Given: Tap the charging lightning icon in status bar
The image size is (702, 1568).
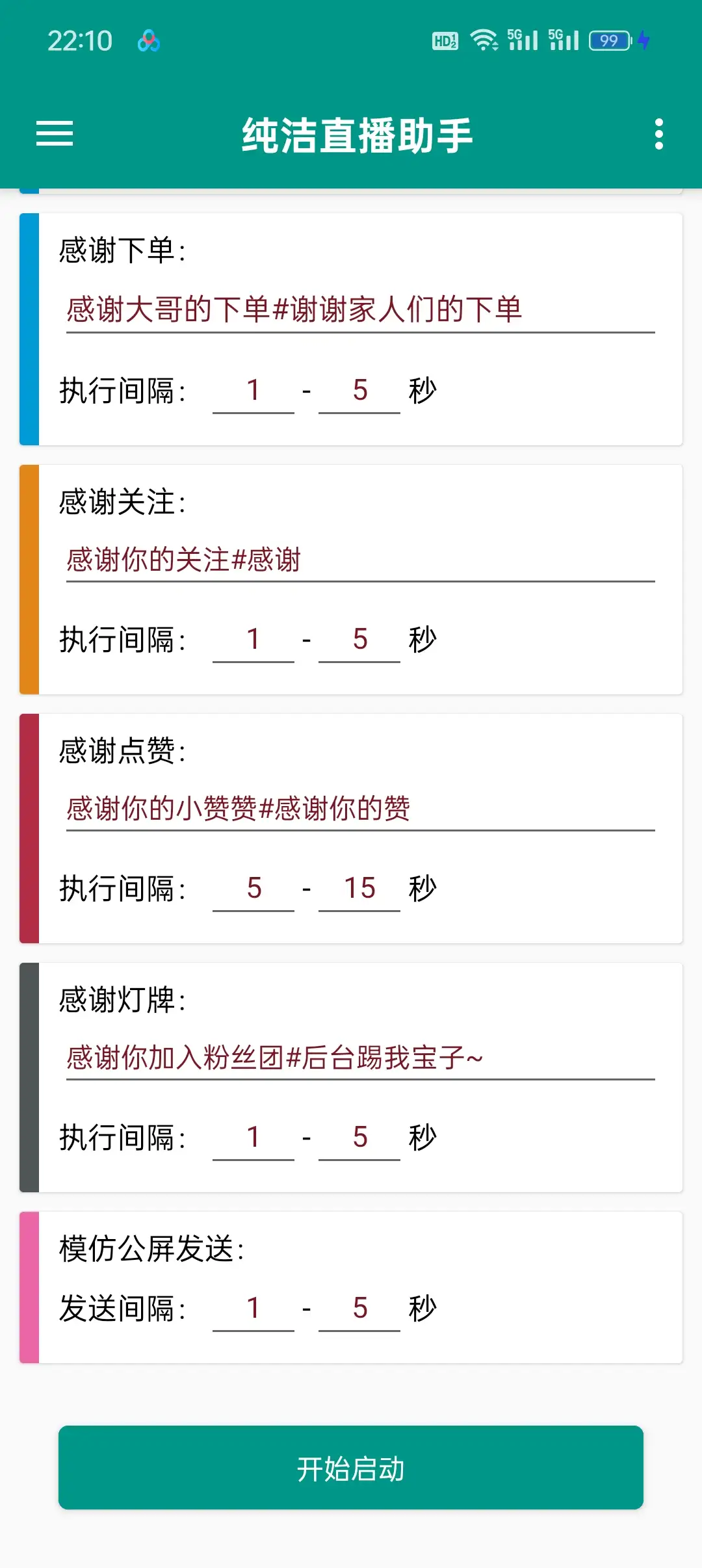Looking at the screenshot, I should [x=644, y=41].
